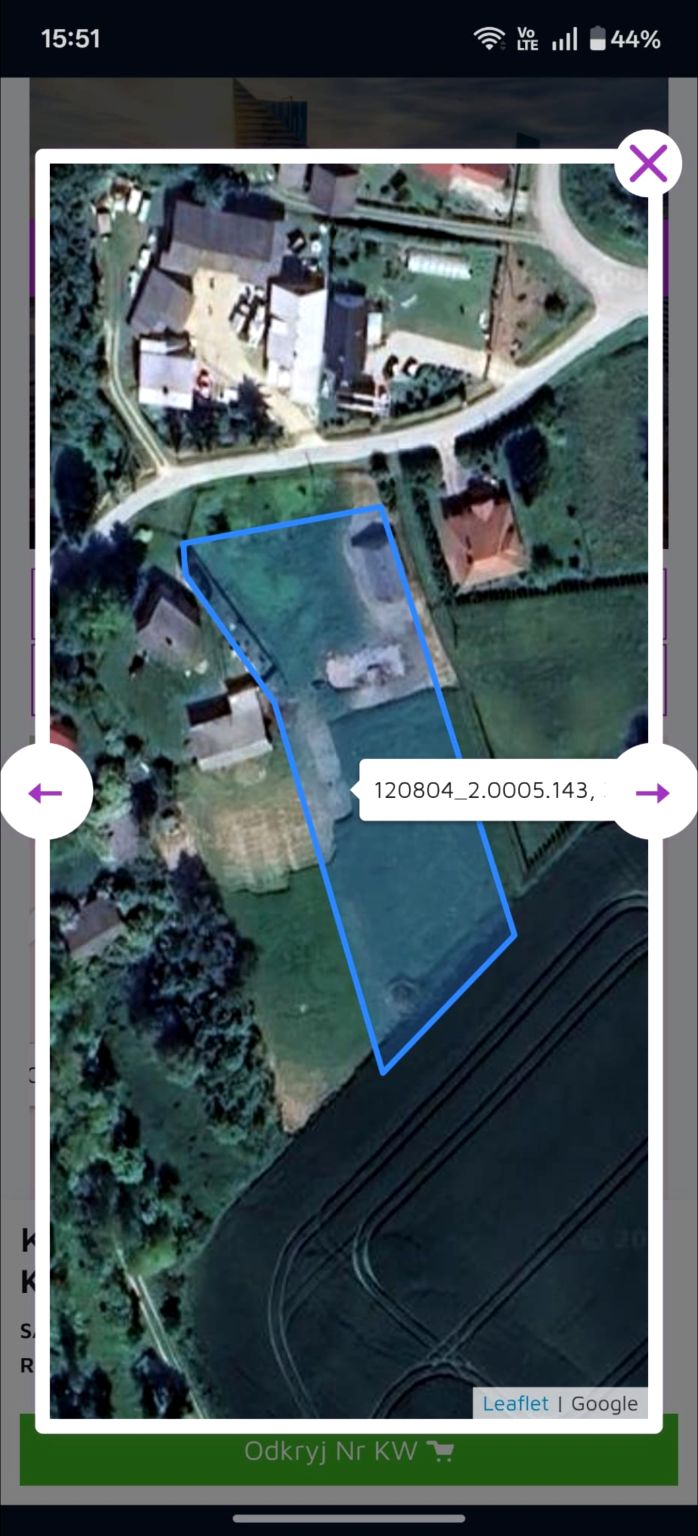The height and width of the screenshot is (1536, 698).
Task: Open the Leaflet attribution link
Action: [515, 1403]
